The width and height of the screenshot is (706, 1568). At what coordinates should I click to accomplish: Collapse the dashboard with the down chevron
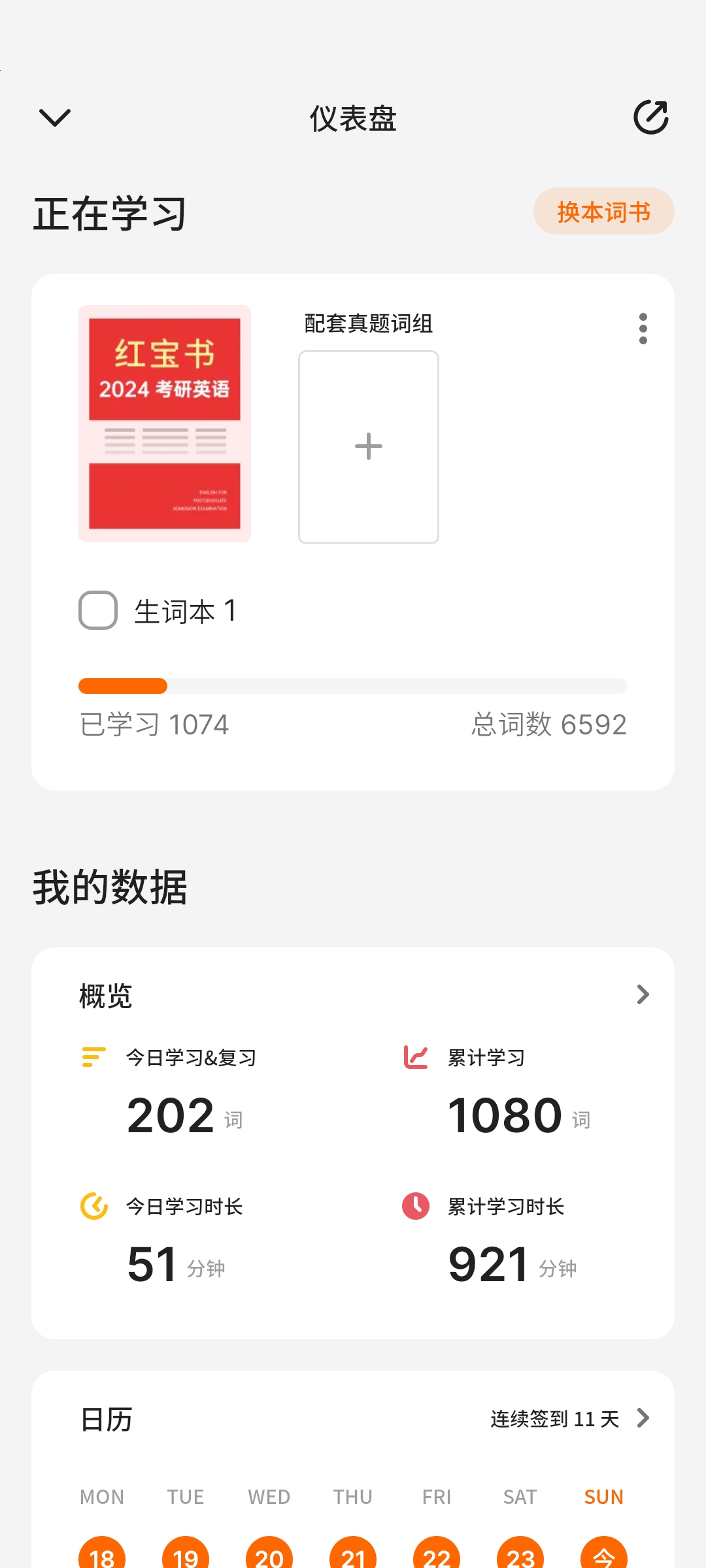tap(55, 118)
